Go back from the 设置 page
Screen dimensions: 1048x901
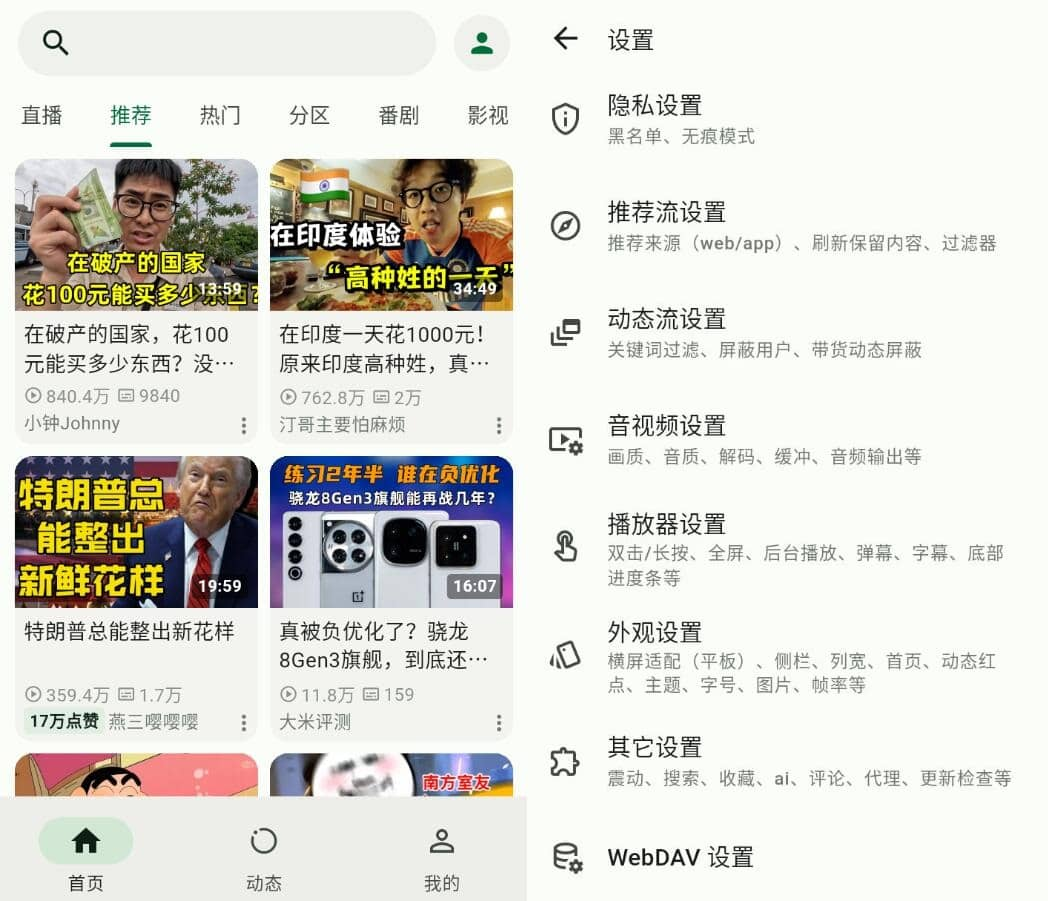tap(566, 39)
